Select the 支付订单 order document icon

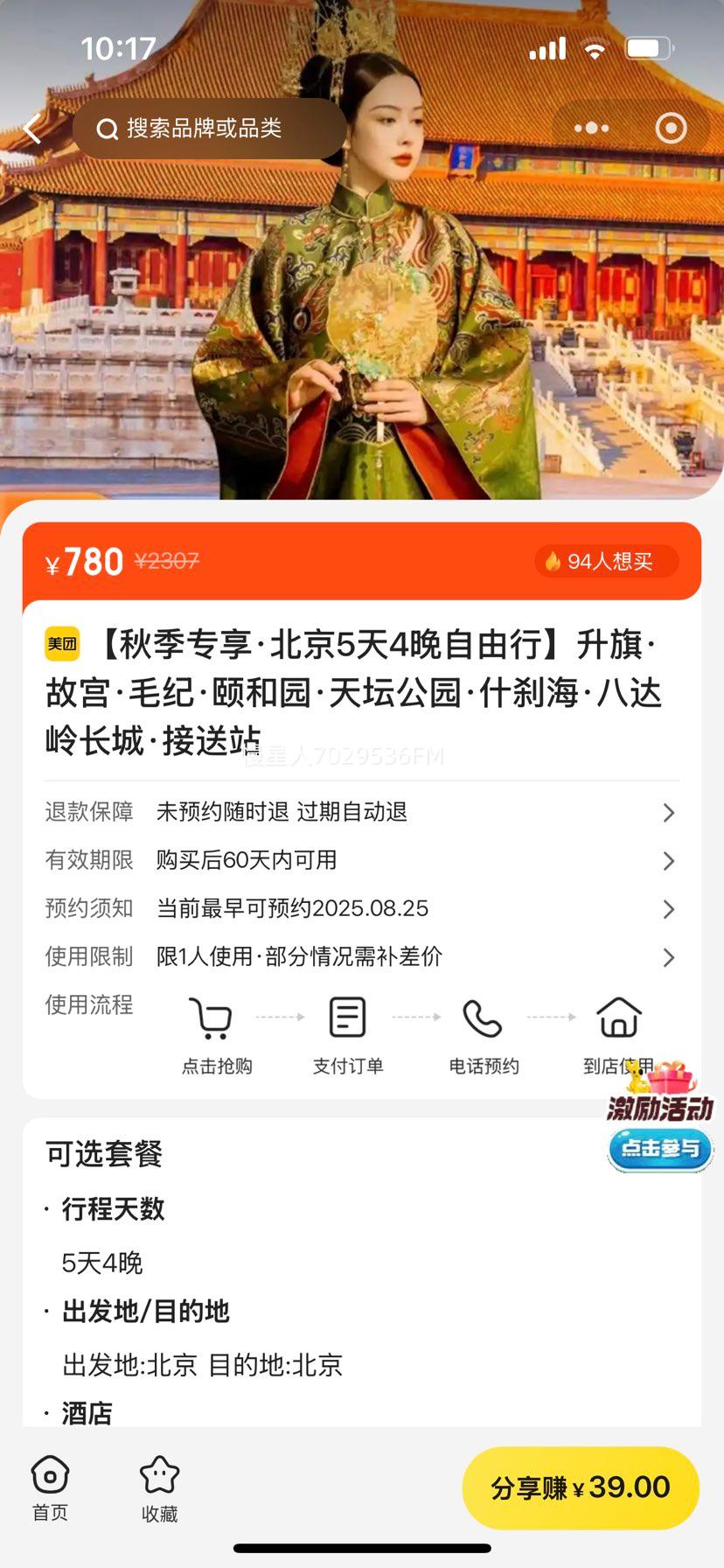tap(347, 1017)
